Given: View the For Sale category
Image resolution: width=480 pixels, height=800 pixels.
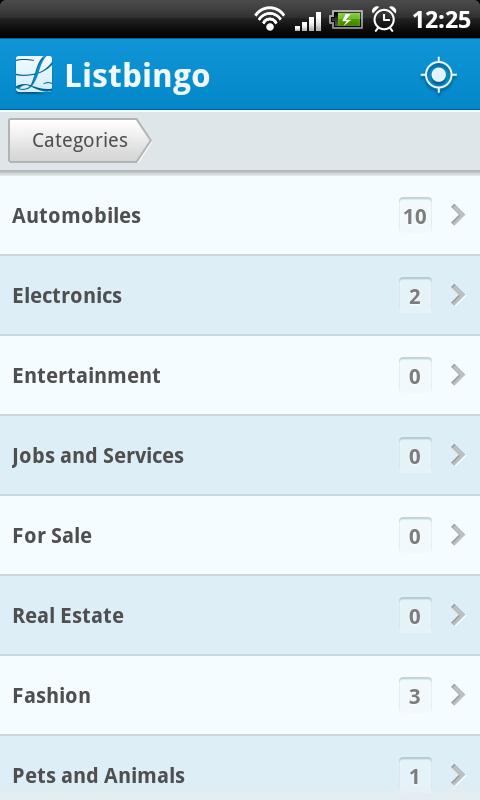Looking at the screenshot, I should tap(240, 536).
